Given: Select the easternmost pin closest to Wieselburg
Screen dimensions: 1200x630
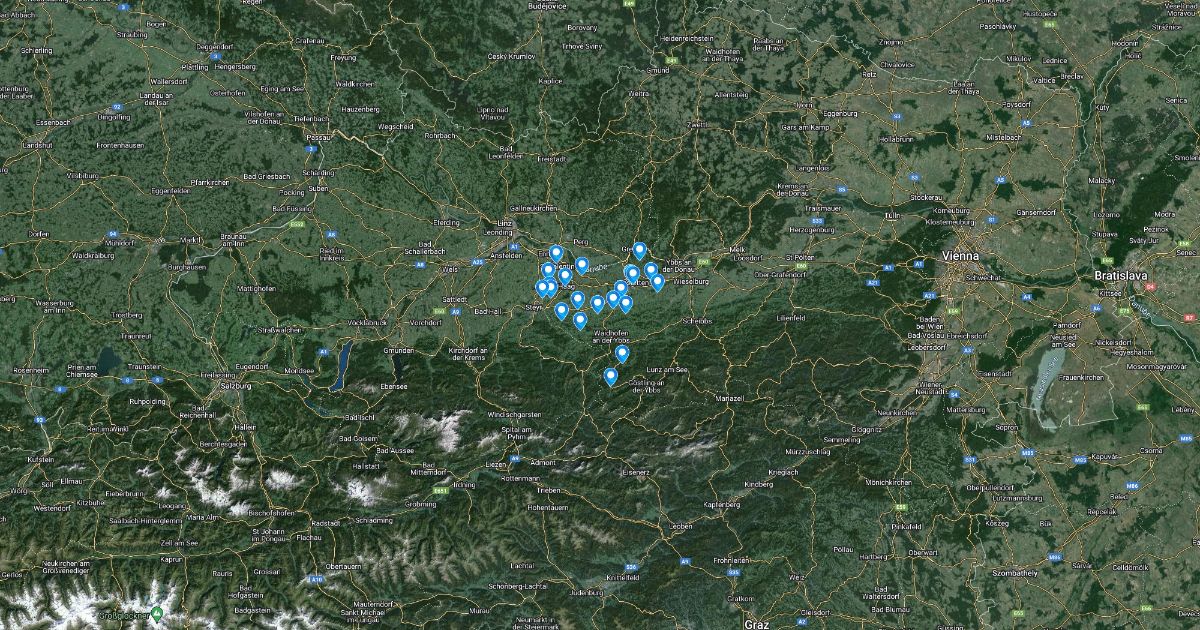Looking at the screenshot, I should (x=657, y=283).
